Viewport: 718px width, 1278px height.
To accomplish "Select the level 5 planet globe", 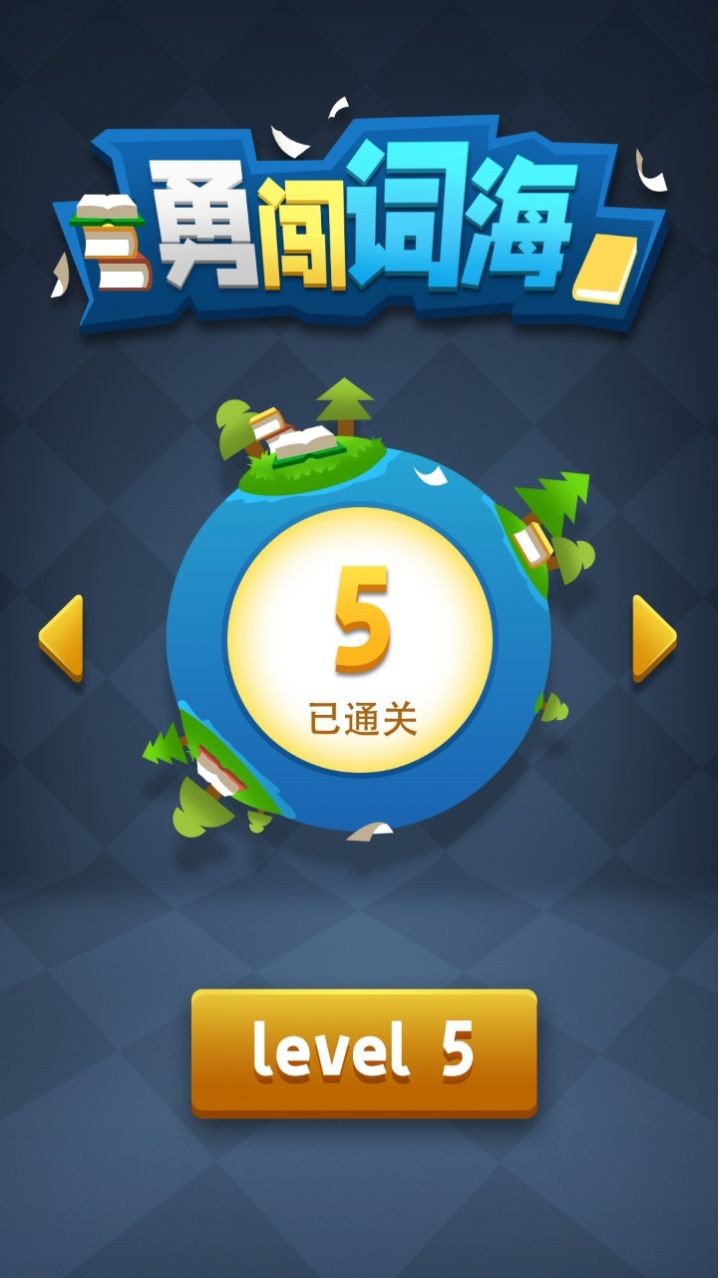I will coord(360,640).
